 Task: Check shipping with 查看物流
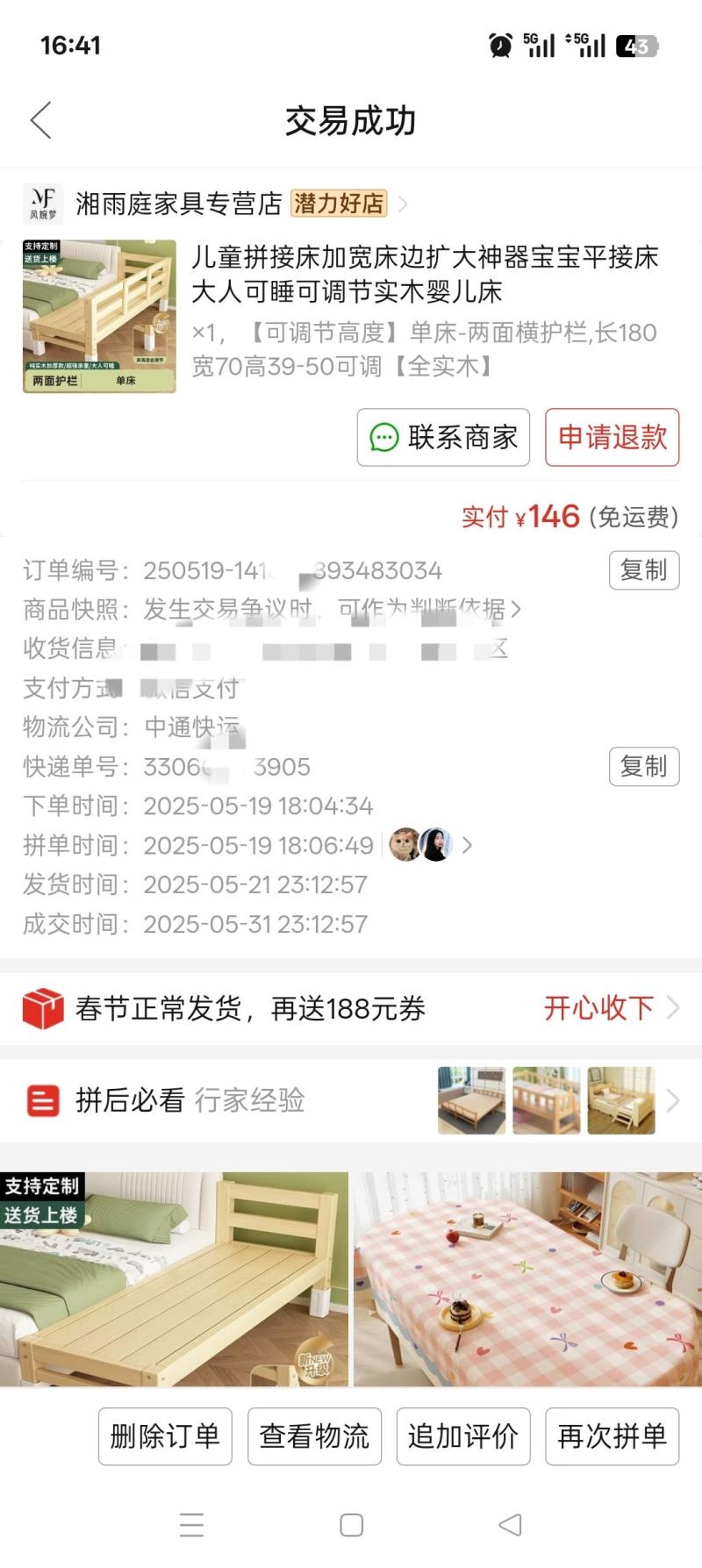pyautogui.click(x=314, y=1436)
